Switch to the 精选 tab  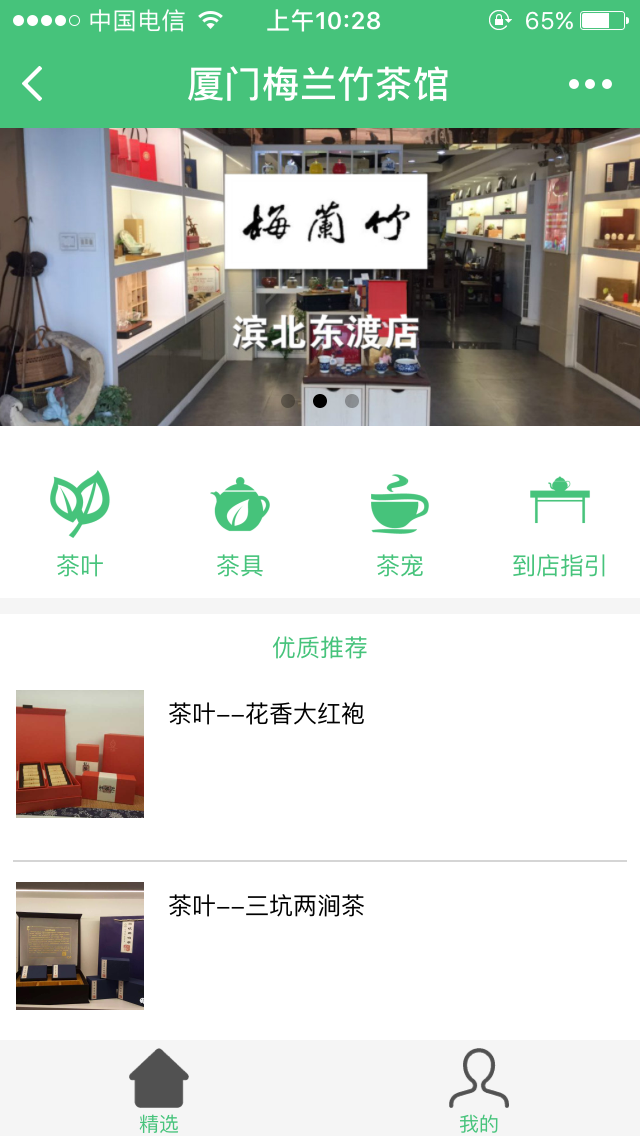coord(159,1090)
